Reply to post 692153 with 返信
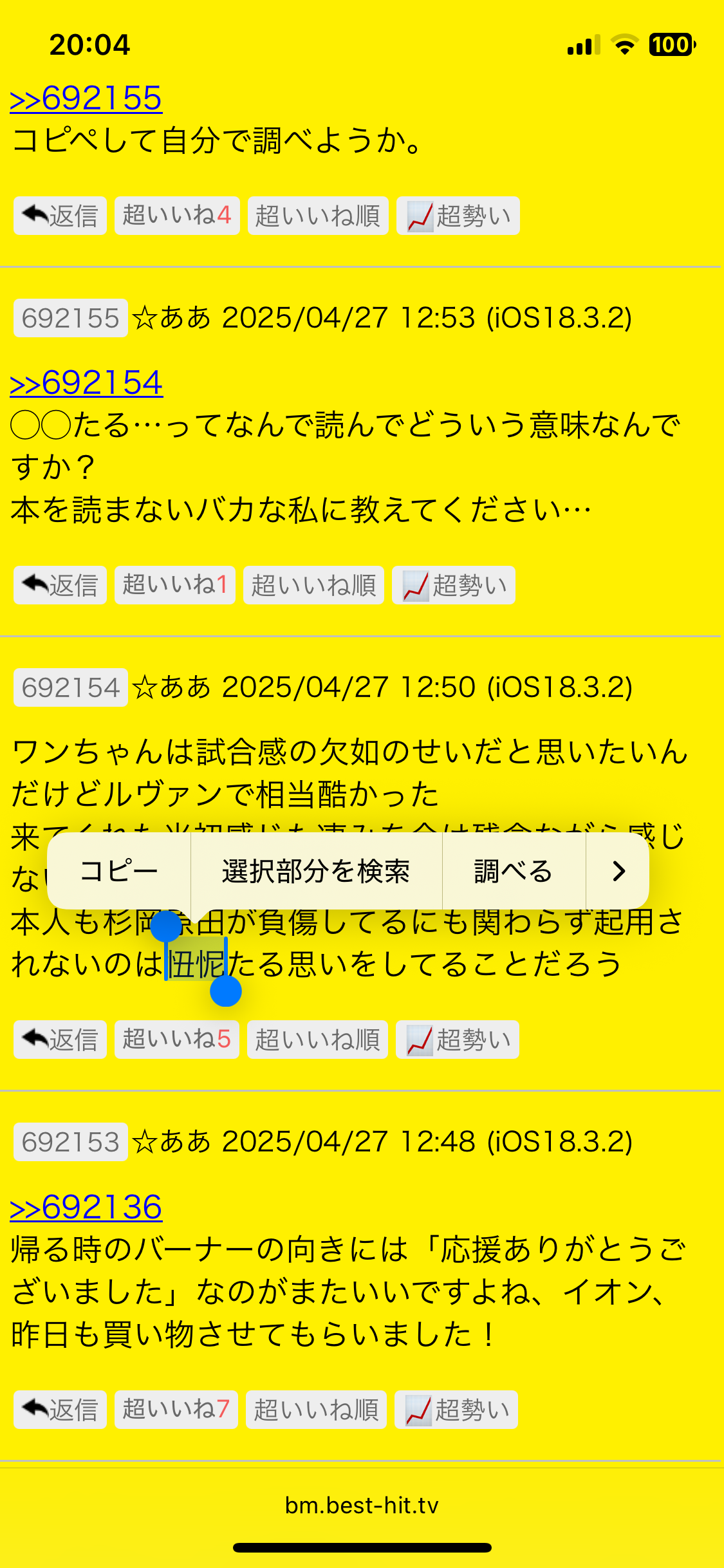The width and height of the screenshot is (724, 1568). pos(60,1410)
